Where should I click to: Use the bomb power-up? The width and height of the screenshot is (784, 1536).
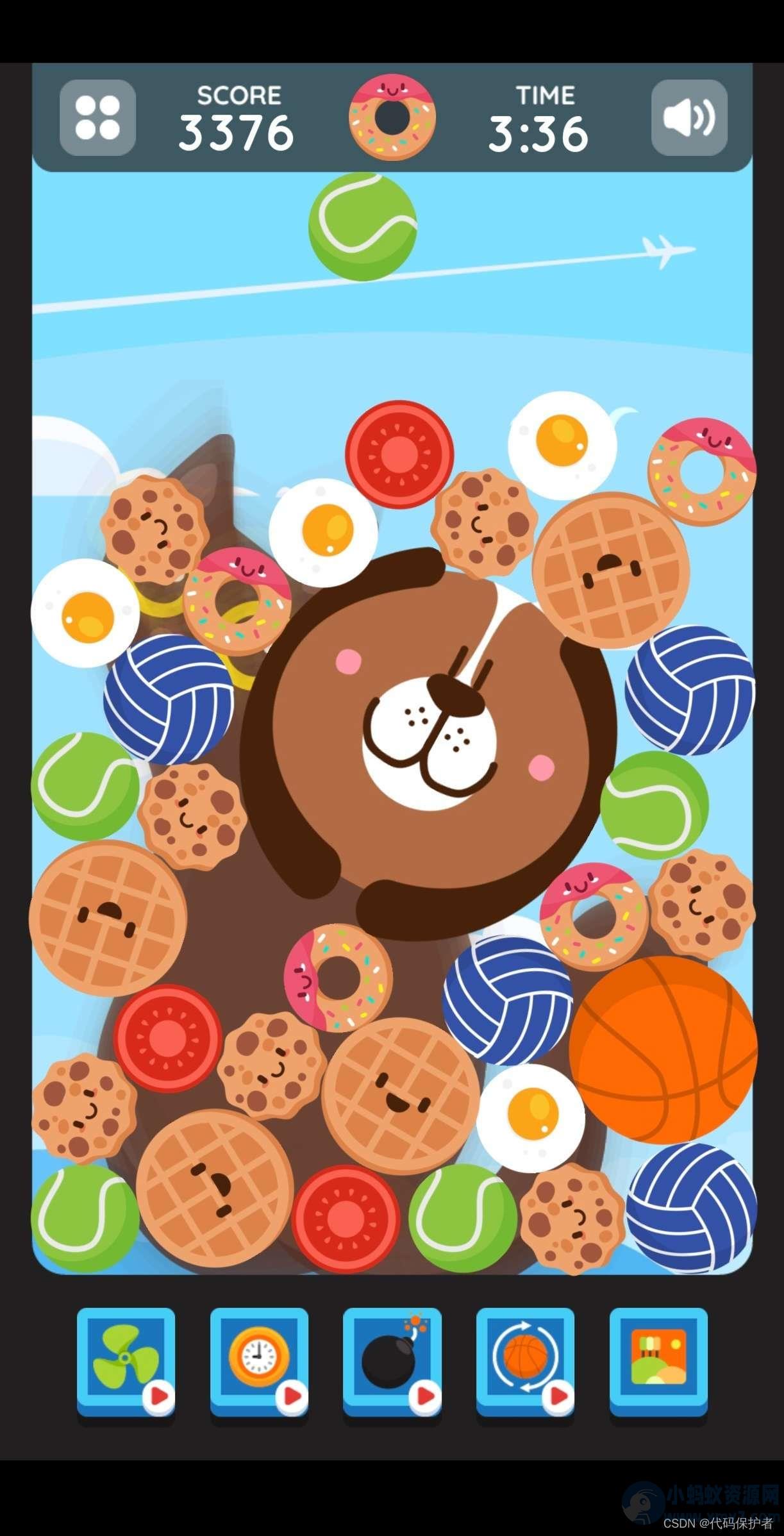pos(392,1361)
